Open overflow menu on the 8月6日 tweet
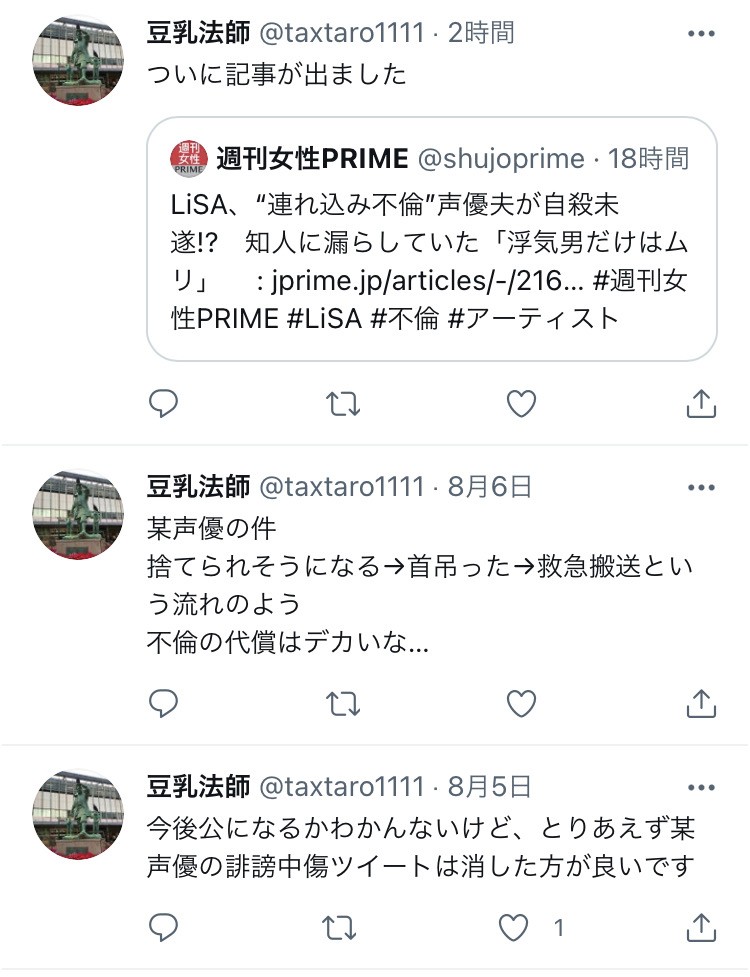The image size is (750, 977). 701,487
